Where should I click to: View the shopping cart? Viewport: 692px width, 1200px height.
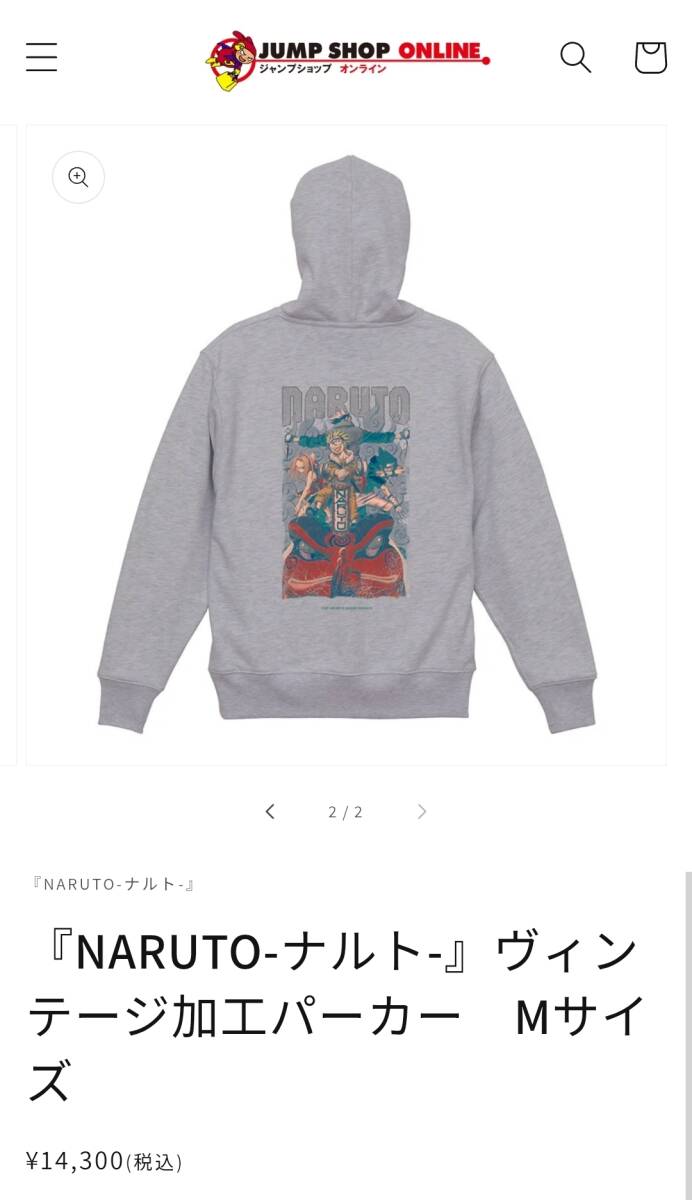tap(650, 57)
